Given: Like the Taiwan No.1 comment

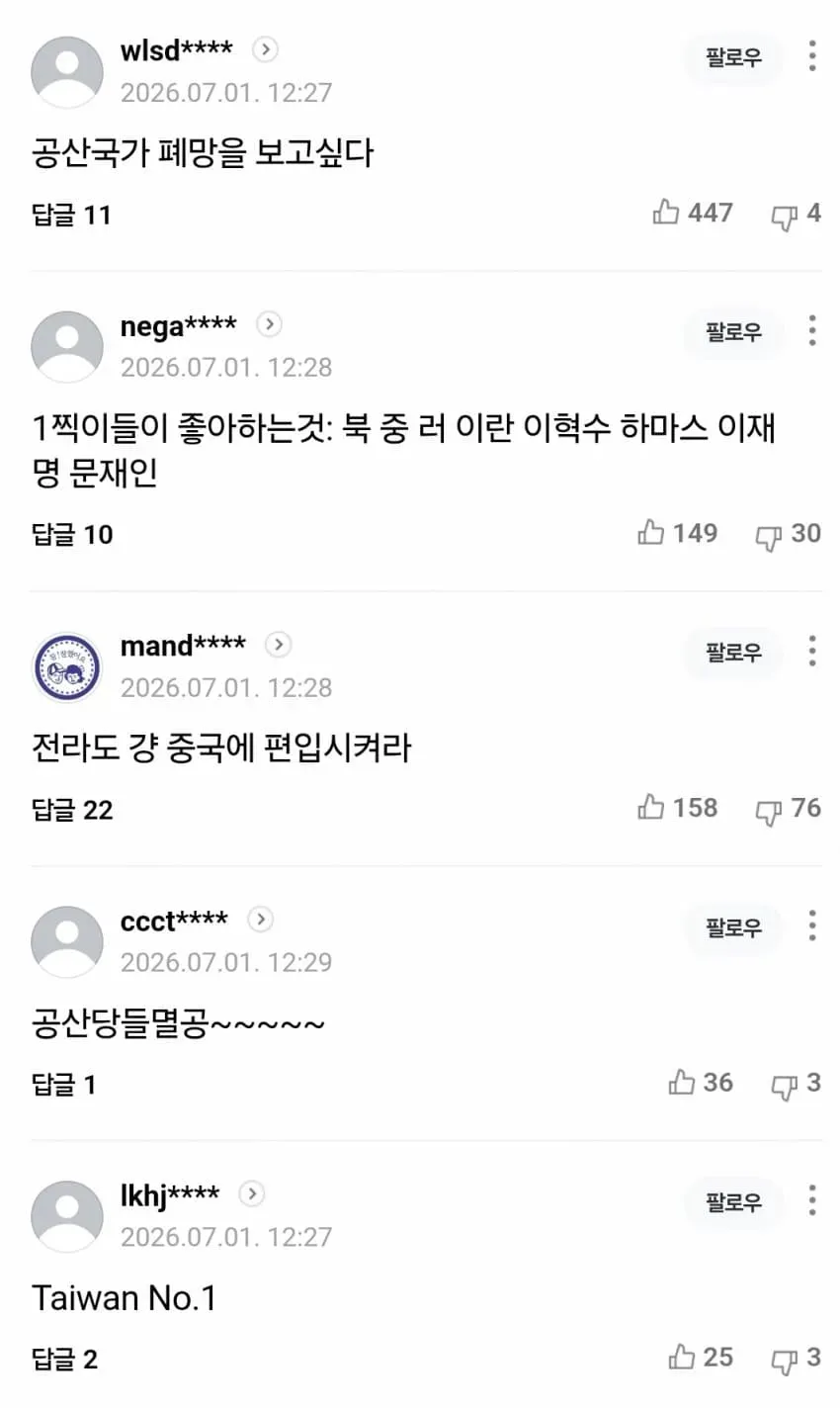Looking at the screenshot, I should click(x=701, y=1358).
